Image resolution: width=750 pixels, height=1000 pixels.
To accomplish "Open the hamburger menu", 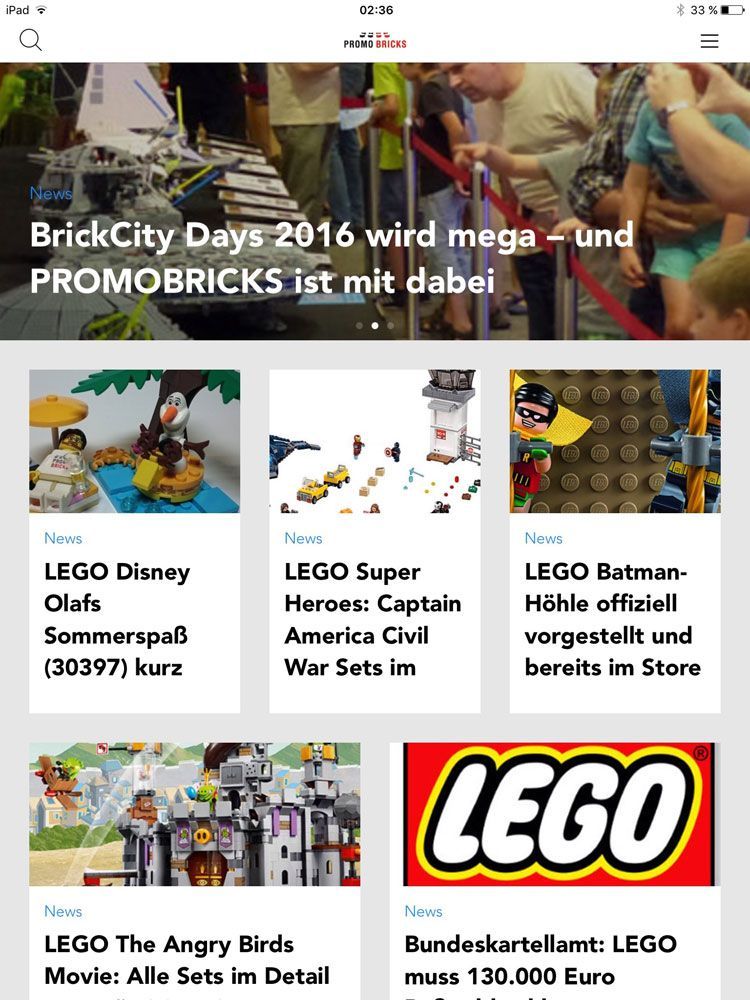I will 709,41.
